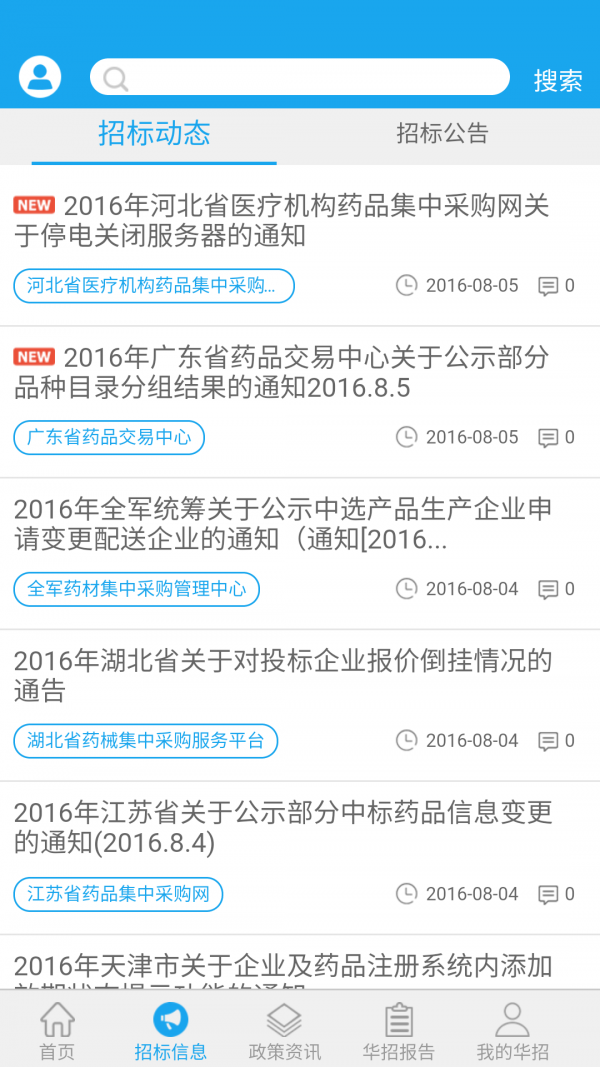Tap the 河北省医疗机构药品集中采购 source tag
The width and height of the screenshot is (600, 1067).
coord(154,286)
